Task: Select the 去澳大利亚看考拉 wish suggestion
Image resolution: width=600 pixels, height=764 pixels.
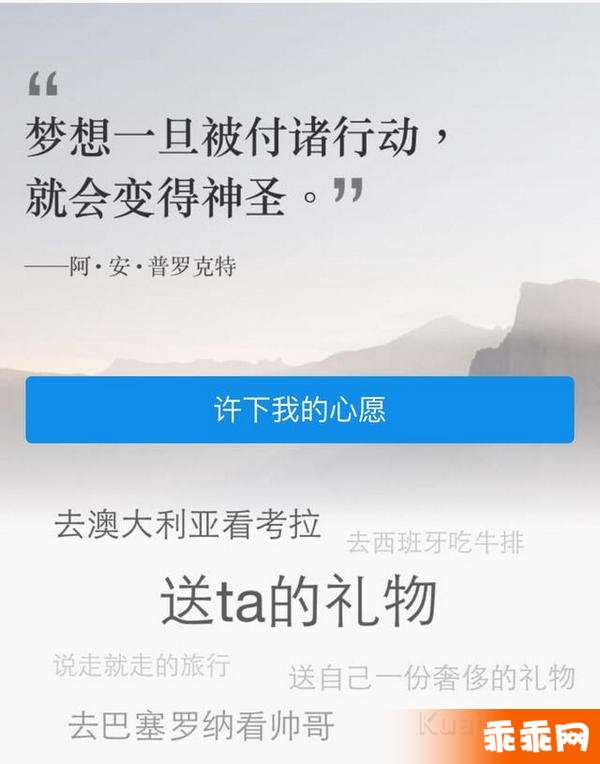Action: point(188,524)
